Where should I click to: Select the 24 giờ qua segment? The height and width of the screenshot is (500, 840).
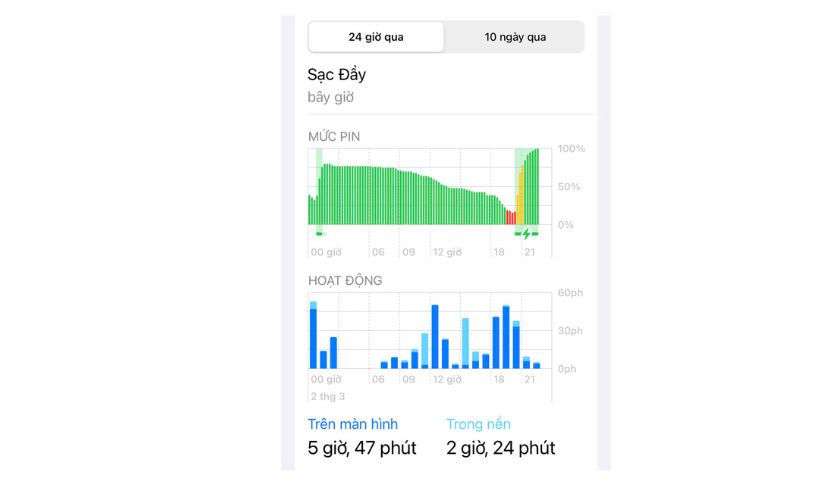tap(376, 37)
